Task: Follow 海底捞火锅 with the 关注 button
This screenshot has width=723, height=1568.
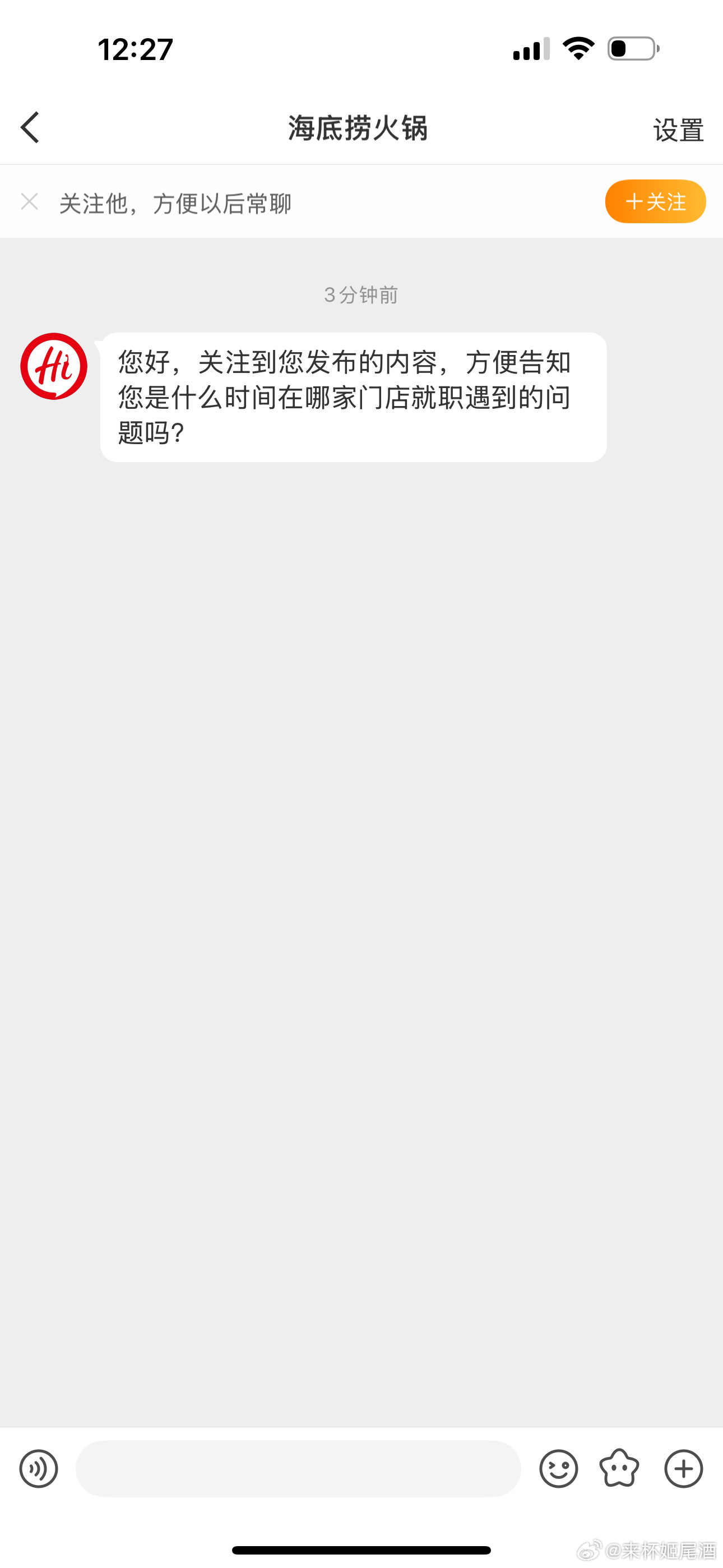Action: [x=655, y=201]
